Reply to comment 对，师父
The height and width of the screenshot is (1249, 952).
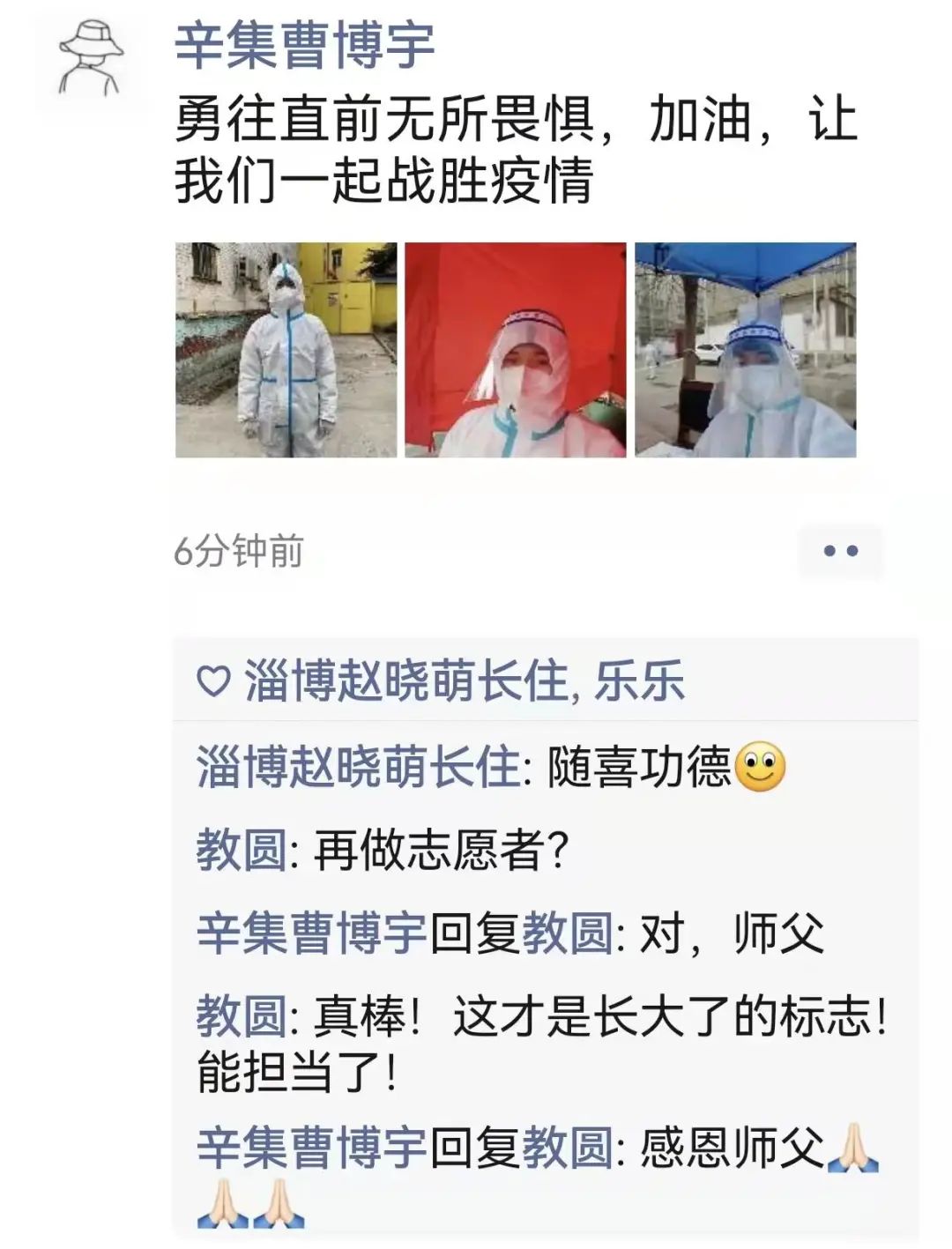click(x=732, y=934)
